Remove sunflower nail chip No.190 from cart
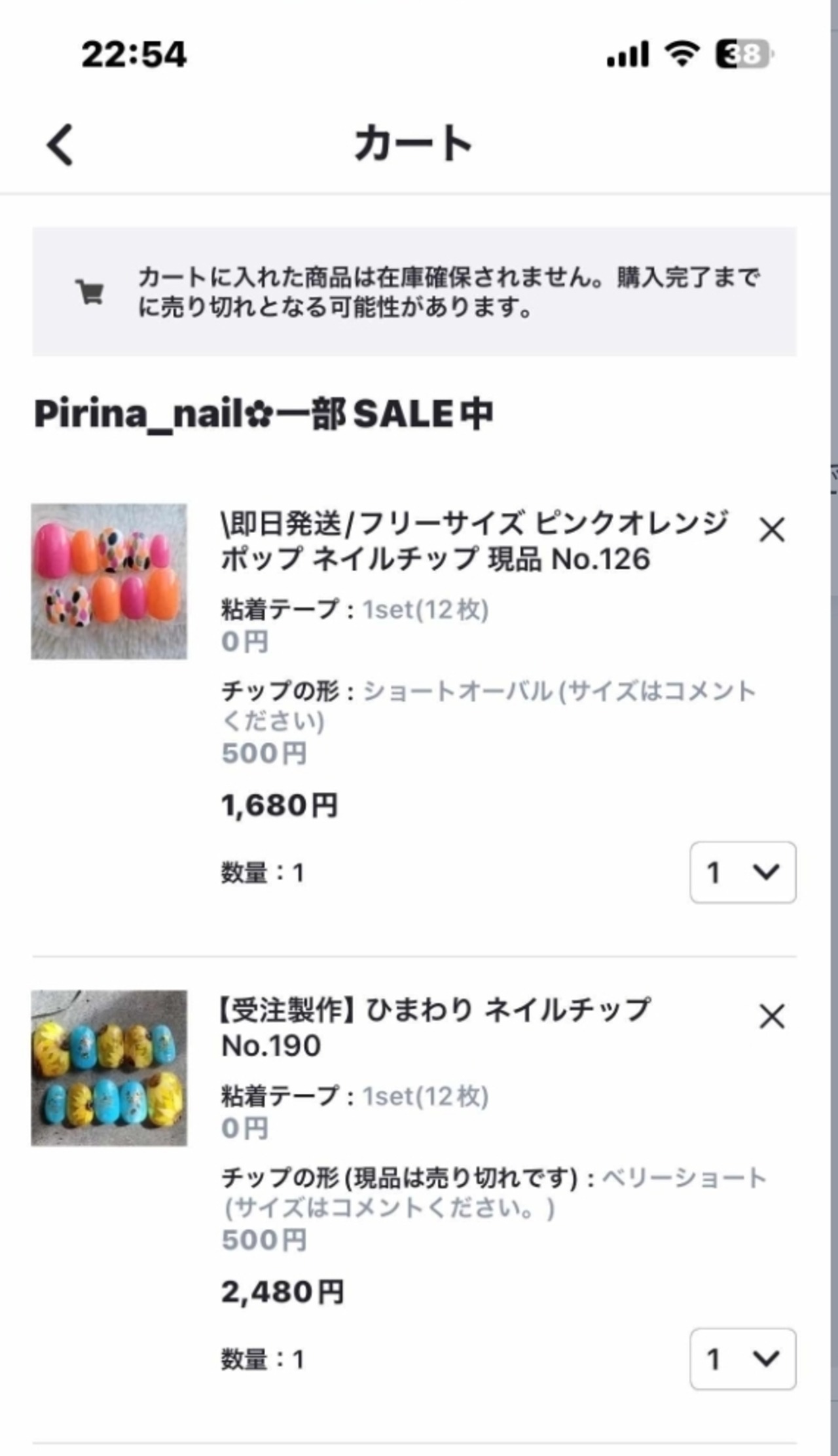838x1456 pixels. pyautogui.click(x=772, y=1017)
